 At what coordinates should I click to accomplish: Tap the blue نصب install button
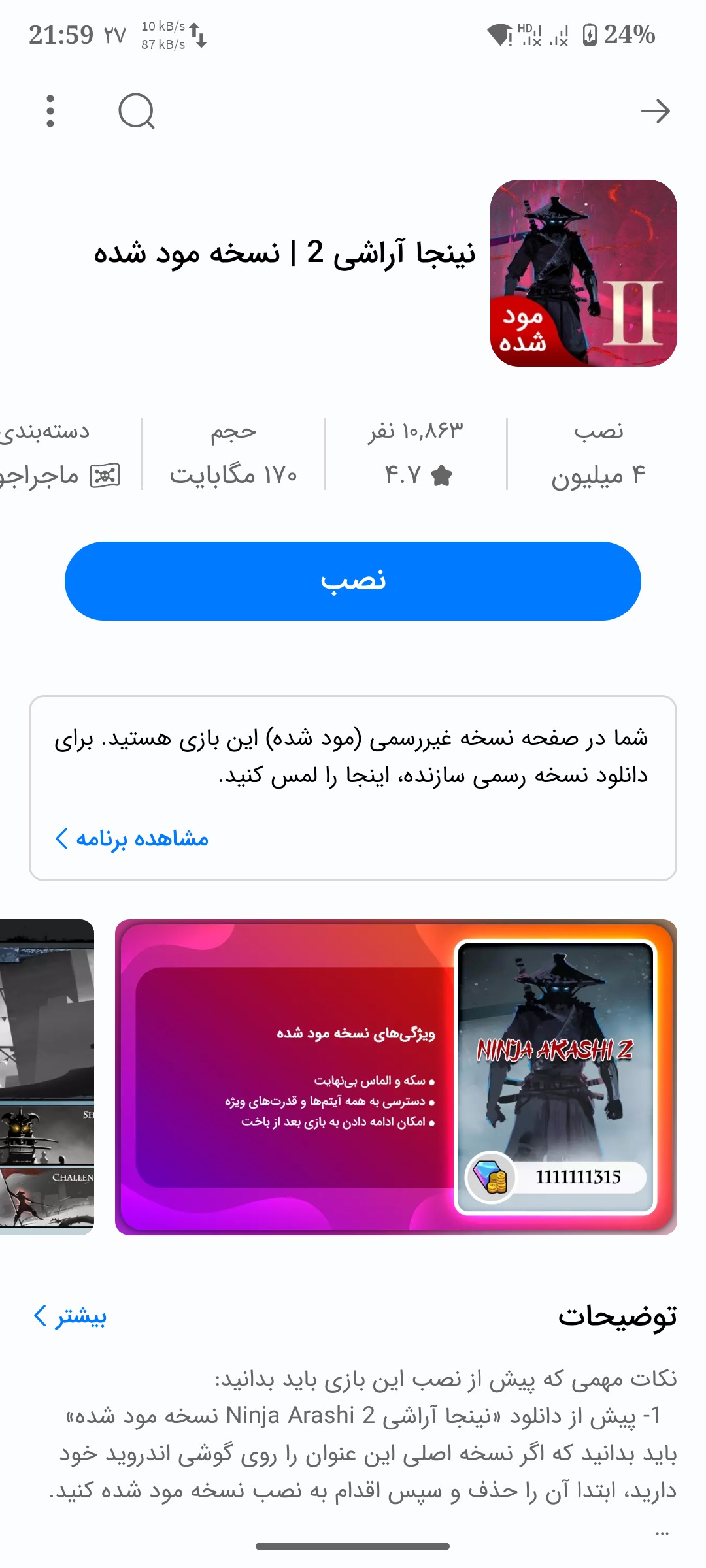pos(353,581)
